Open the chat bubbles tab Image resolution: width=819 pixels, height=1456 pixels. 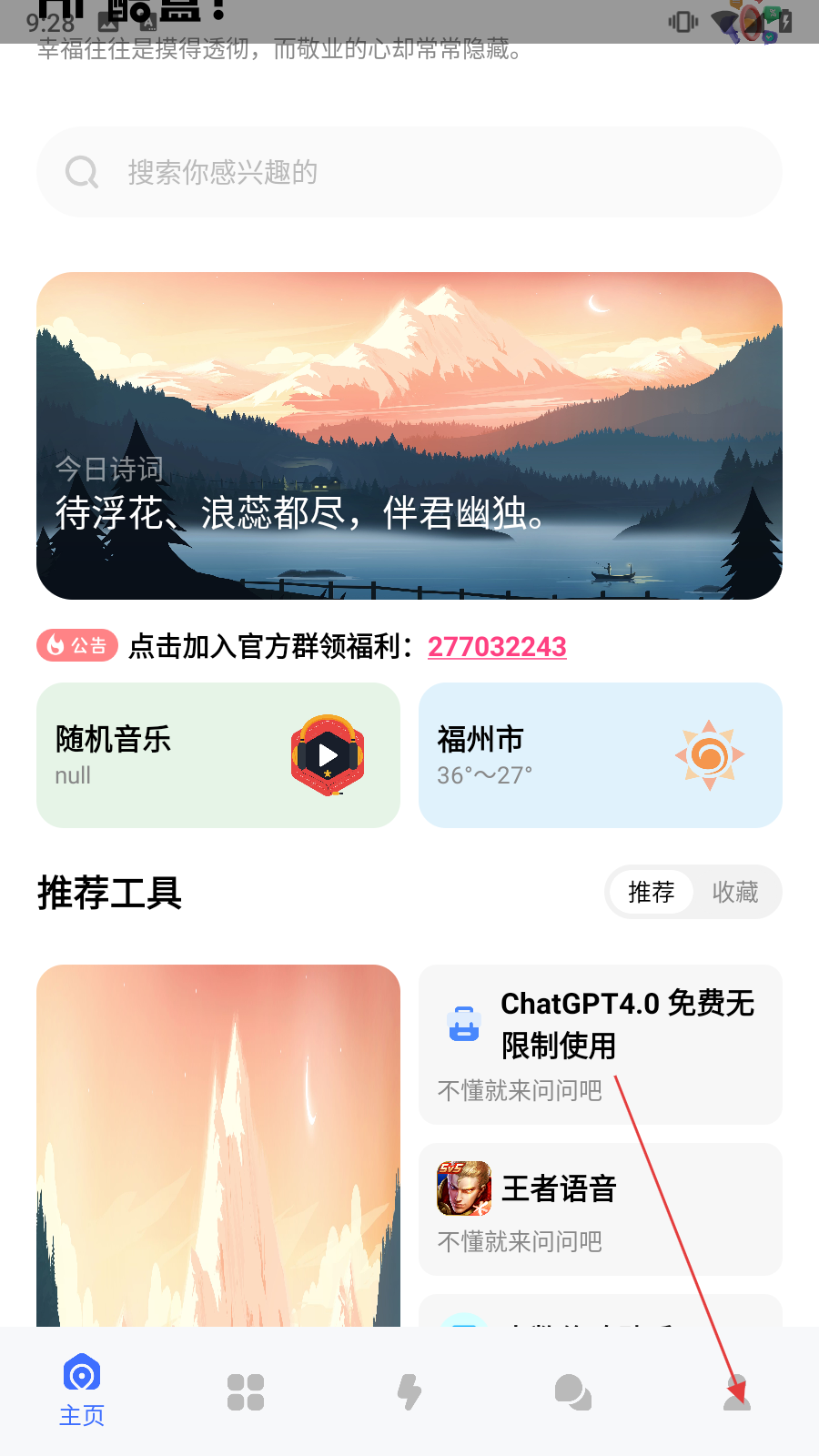(x=573, y=1391)
